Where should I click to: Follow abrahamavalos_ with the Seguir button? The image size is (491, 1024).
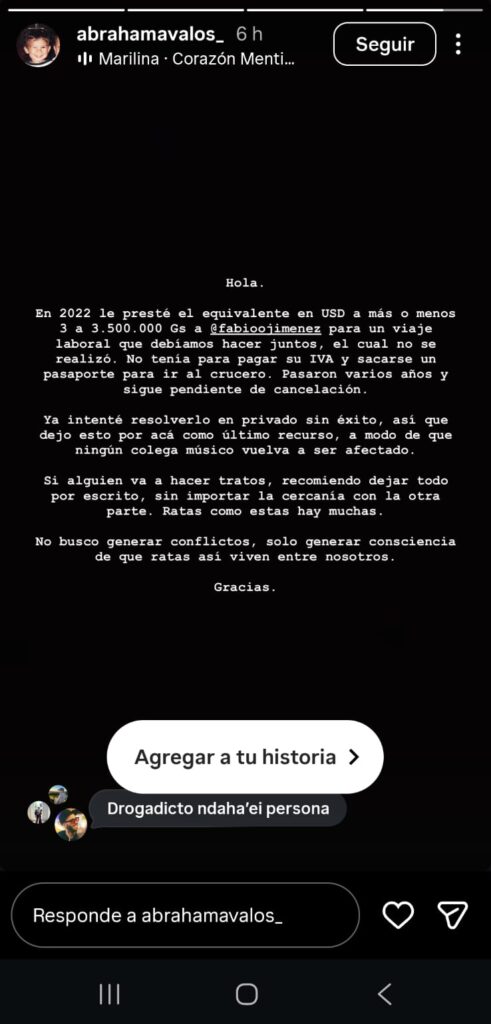385,44
